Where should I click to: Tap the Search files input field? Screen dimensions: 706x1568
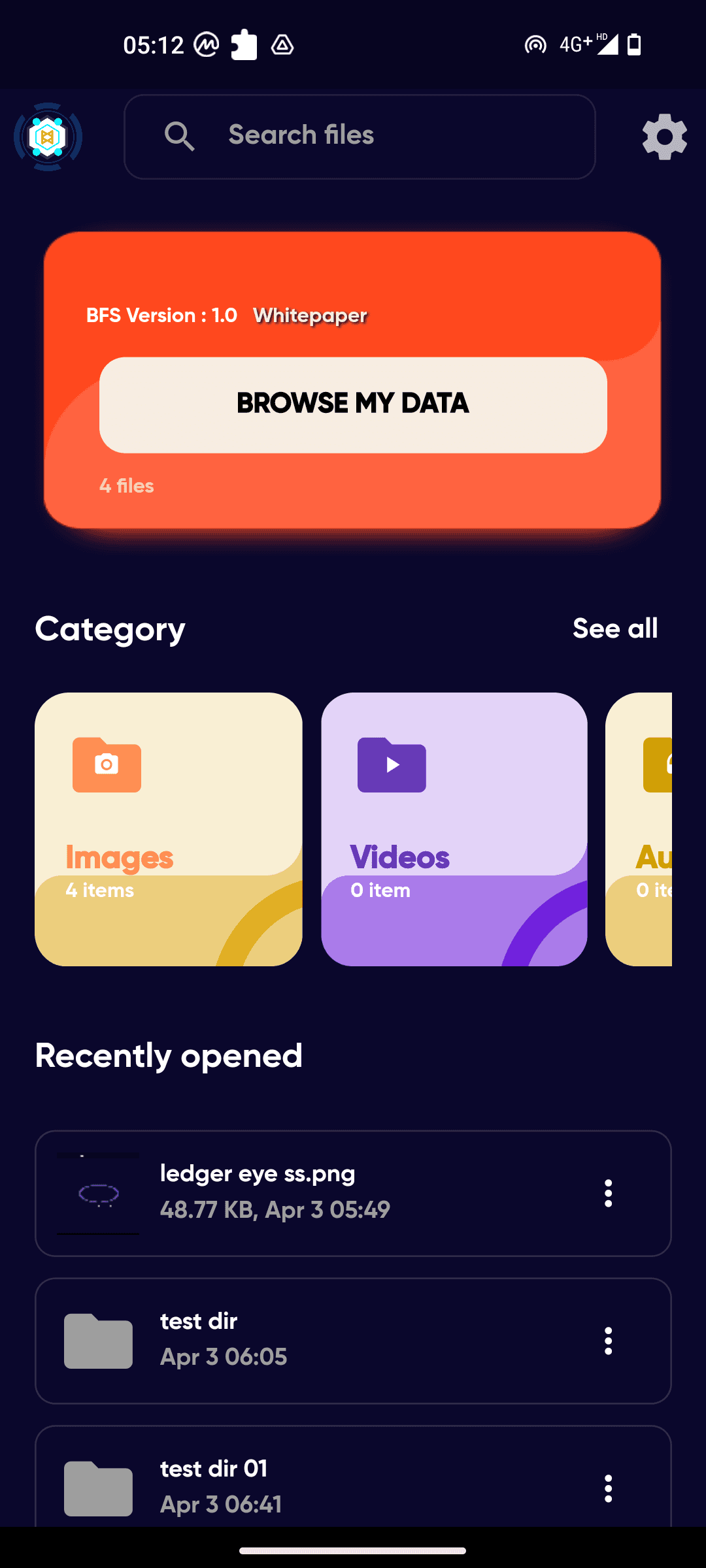360,135
